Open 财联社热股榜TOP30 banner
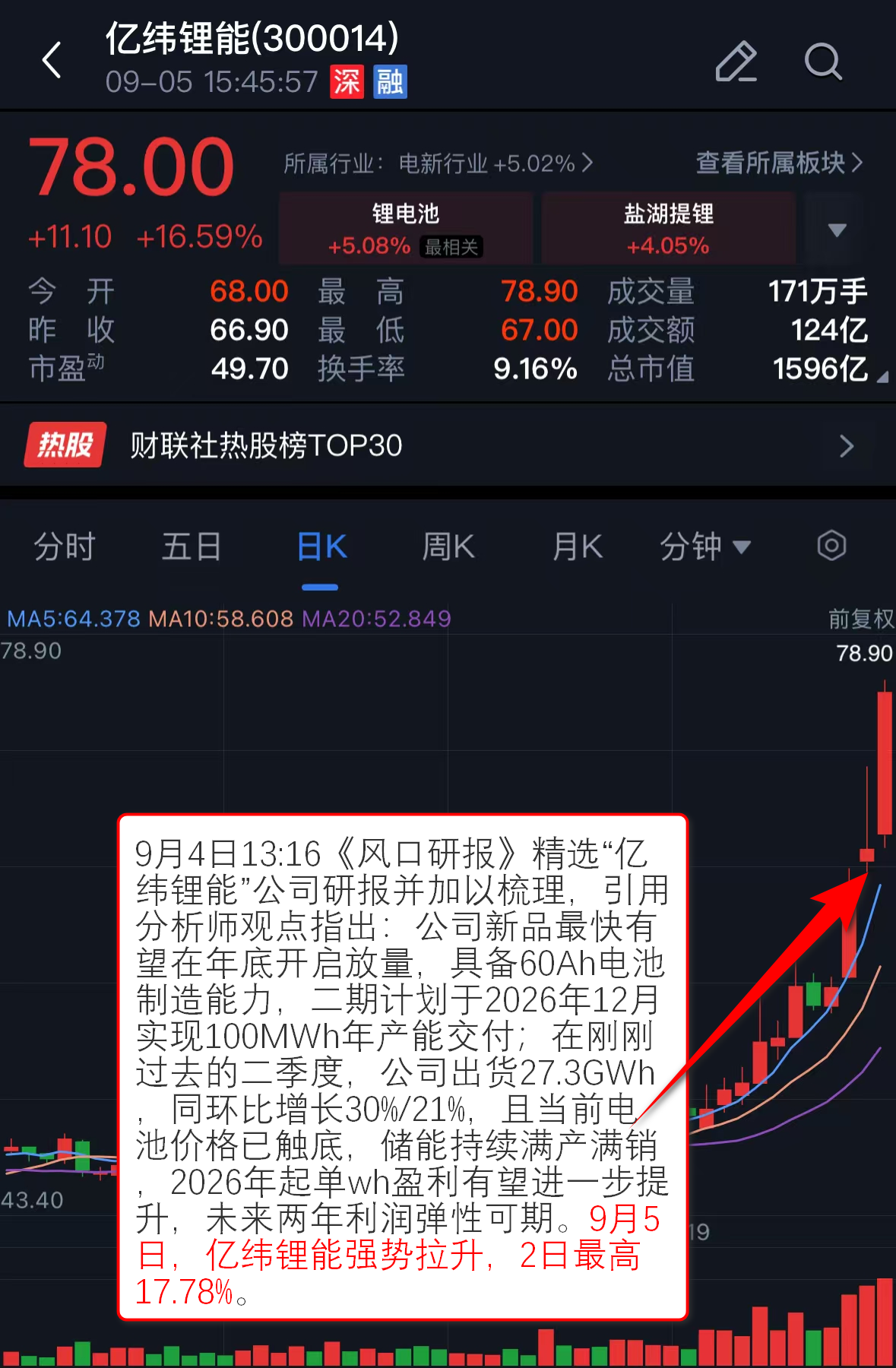Image resolution: width=896 pixels, height=1368 pixels. (x=447, y=445)
